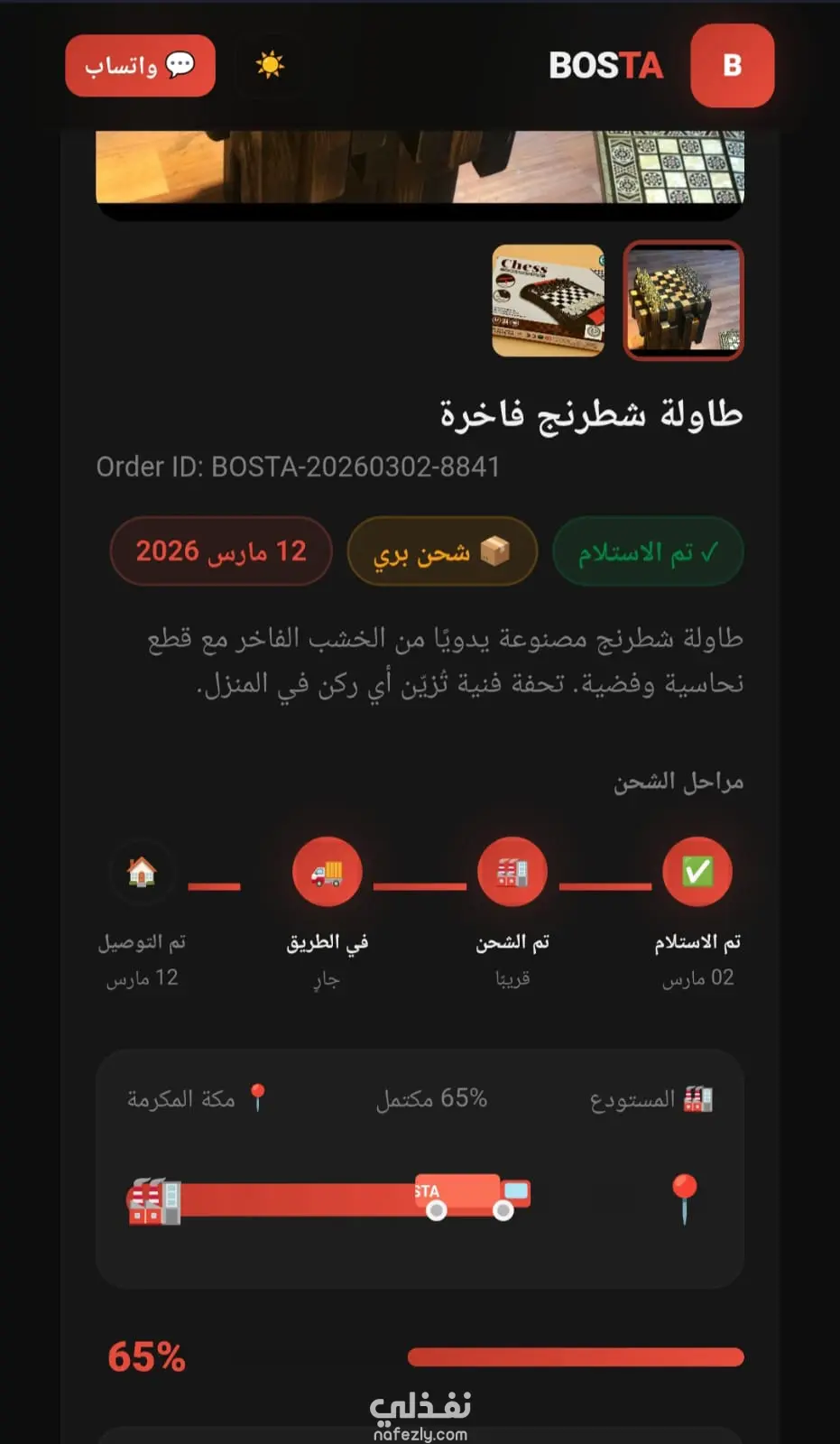Screen dimensions: 840x1444
Task: Select the chess box thumbnail image
Action: click(x=548, y=301)
